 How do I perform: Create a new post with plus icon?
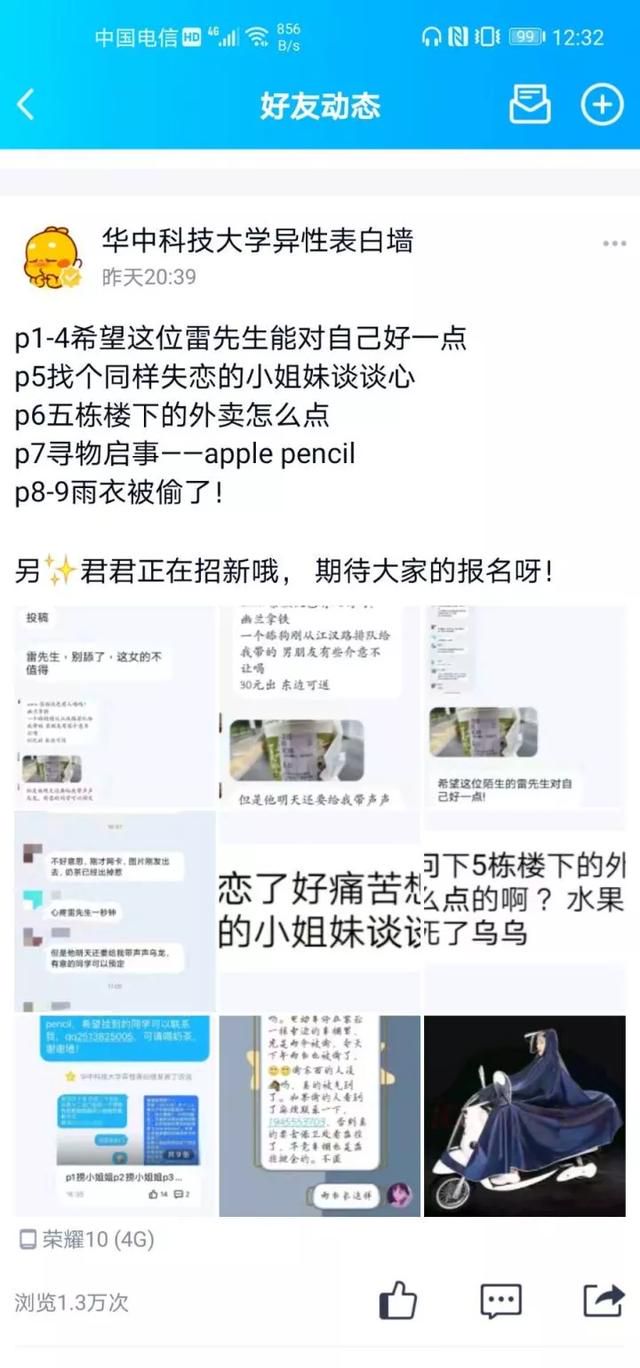click(602, 104)
